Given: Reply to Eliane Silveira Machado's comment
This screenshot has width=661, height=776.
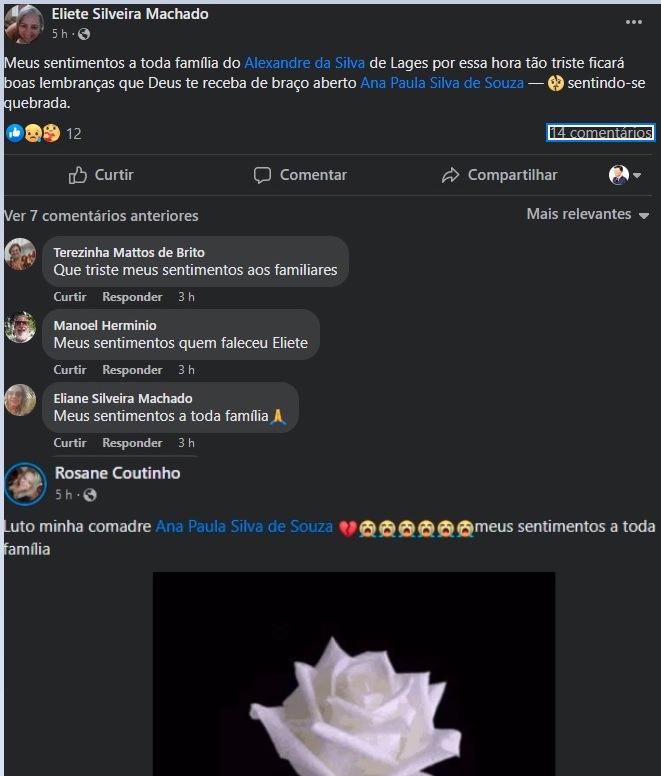Looking at the screenshot, I should tap(132, 443).
